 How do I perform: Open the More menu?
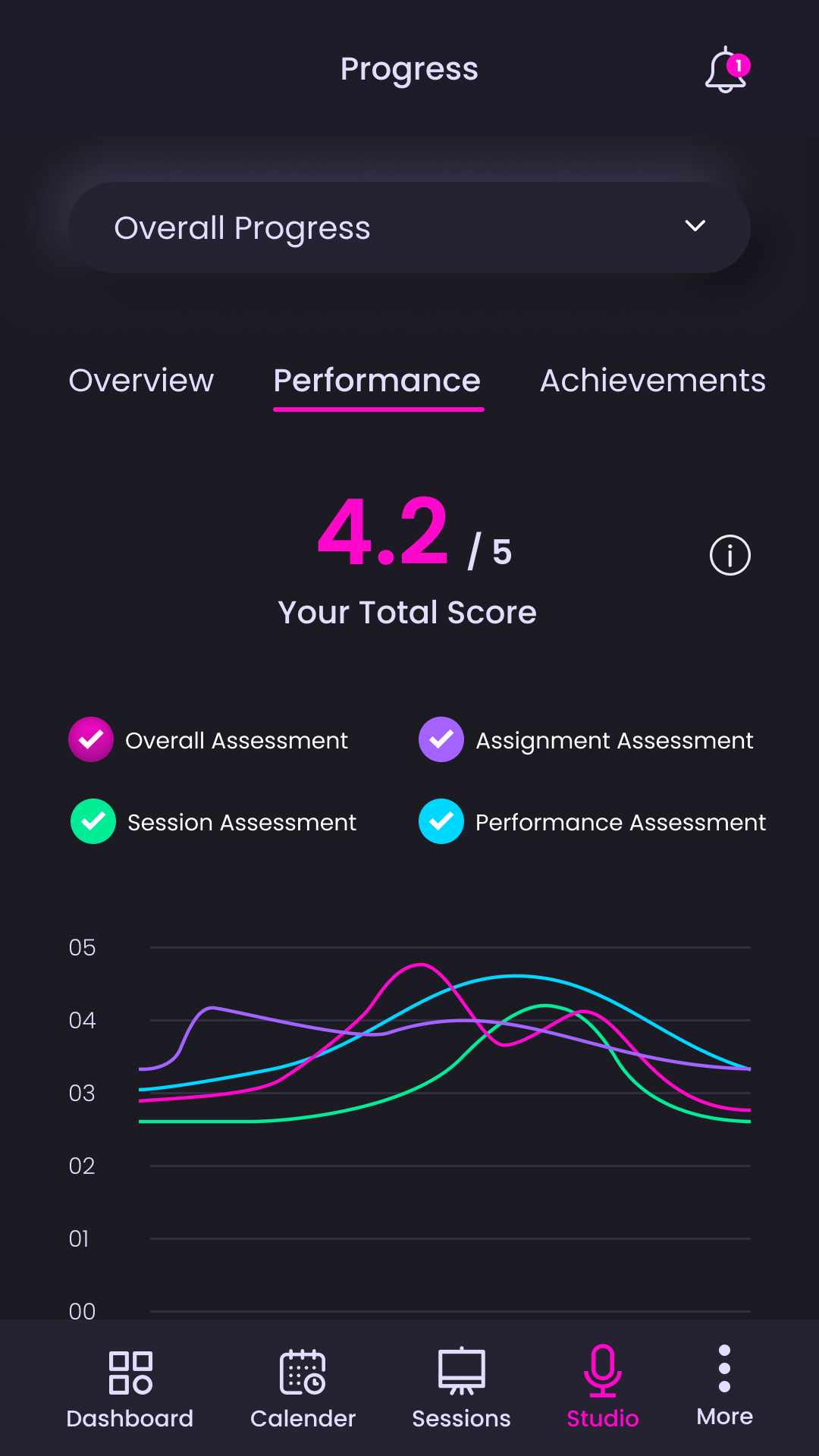point(724,1386)
